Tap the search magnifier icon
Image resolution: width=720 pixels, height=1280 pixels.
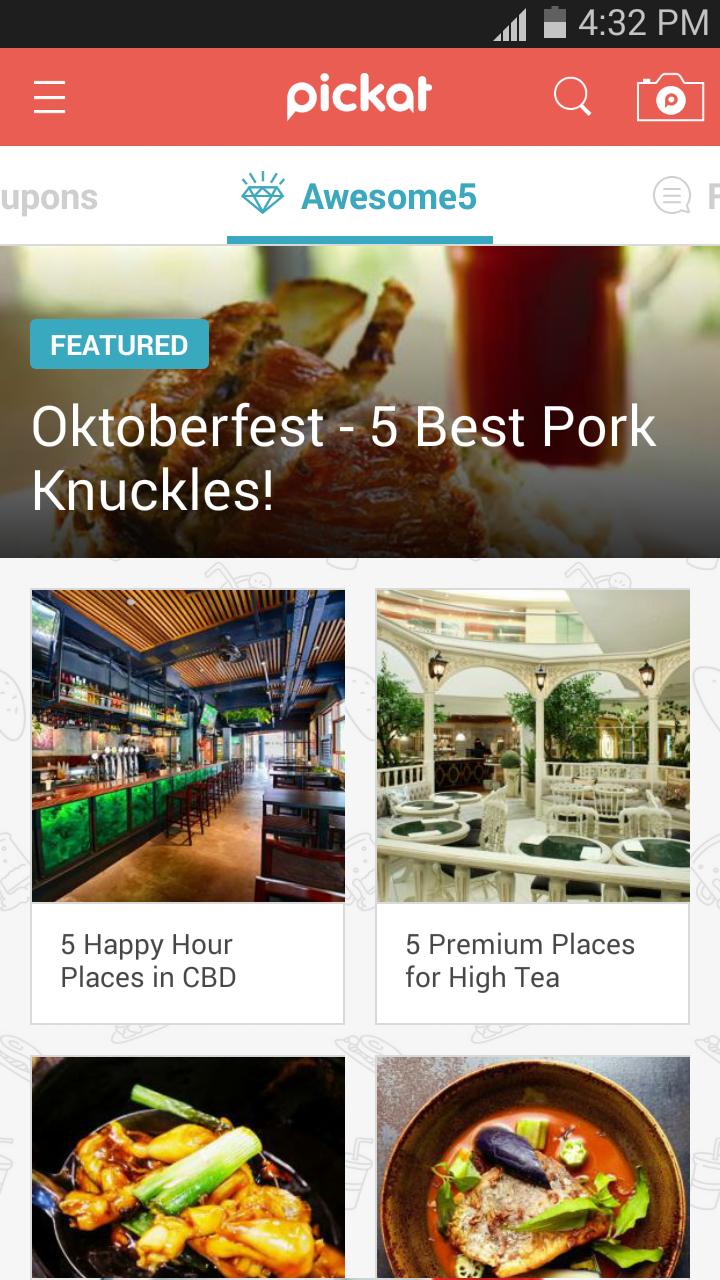click(x=572, y=97)
